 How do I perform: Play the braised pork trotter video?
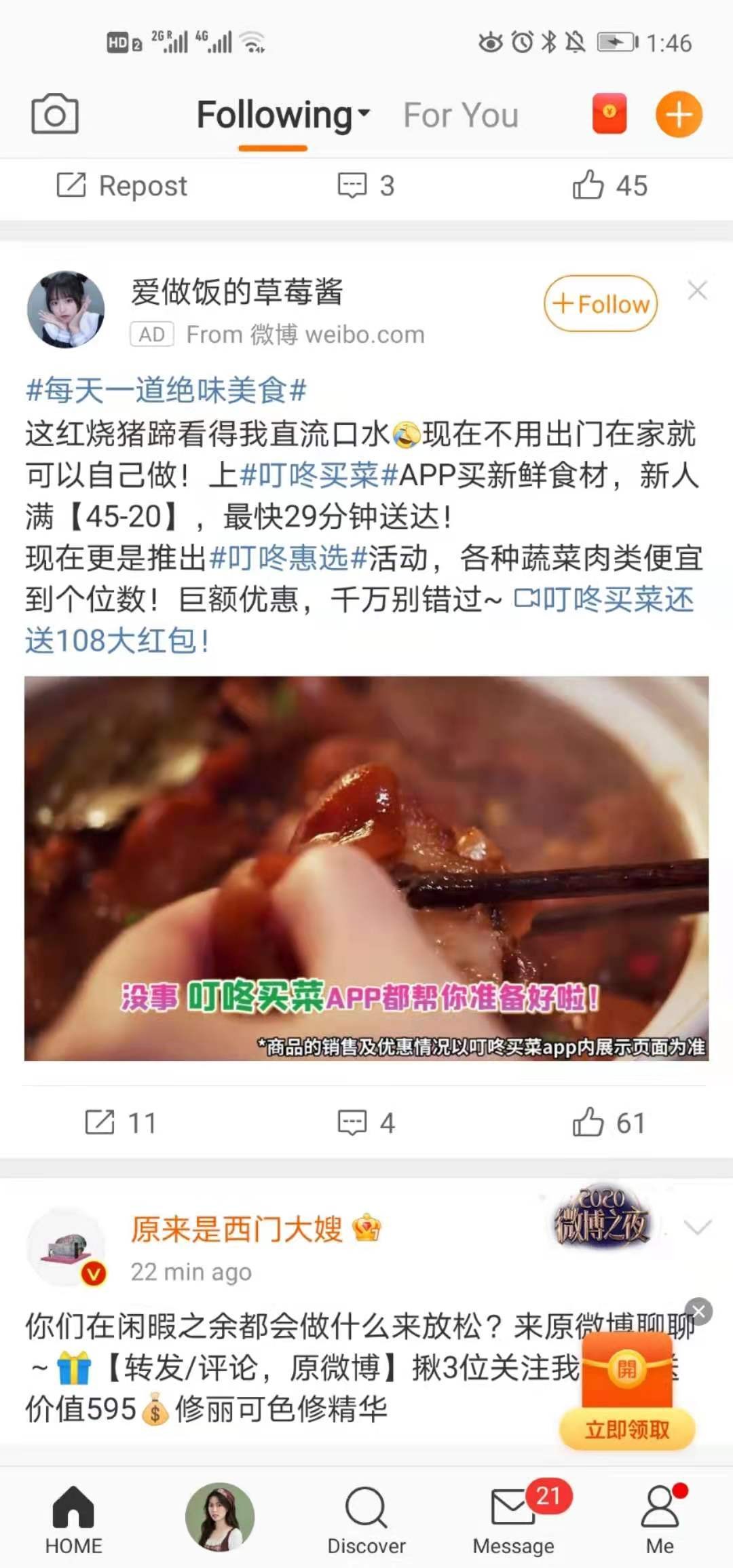366,867
